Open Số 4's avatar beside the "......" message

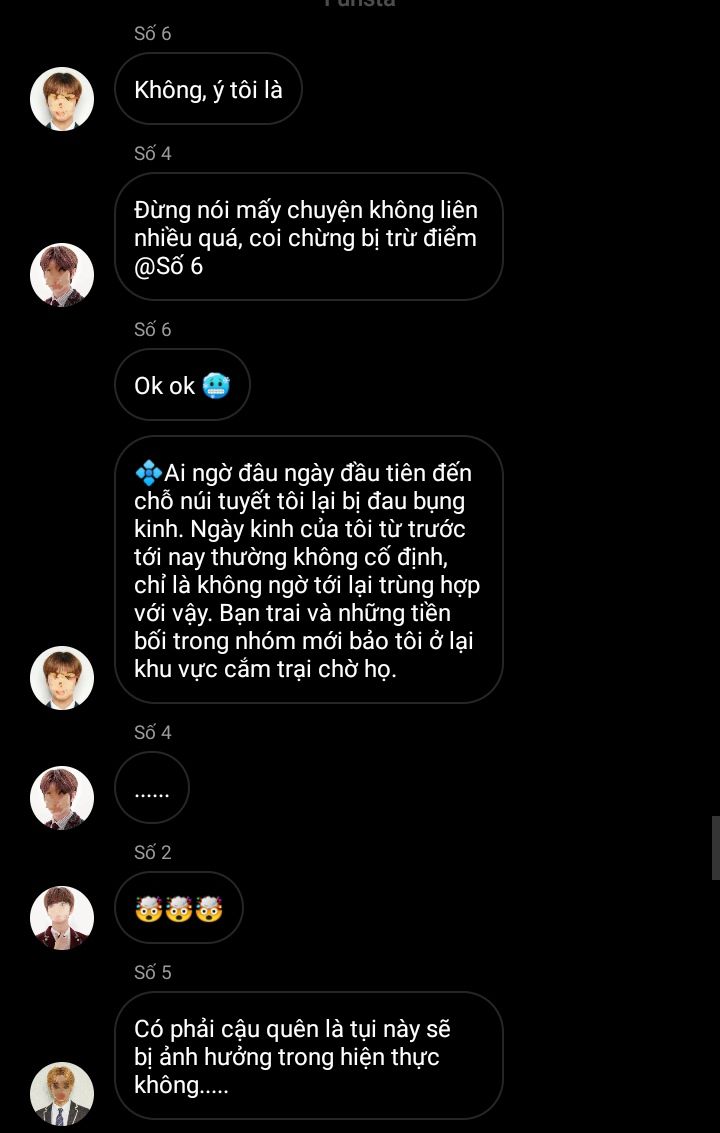click(62, 798)
